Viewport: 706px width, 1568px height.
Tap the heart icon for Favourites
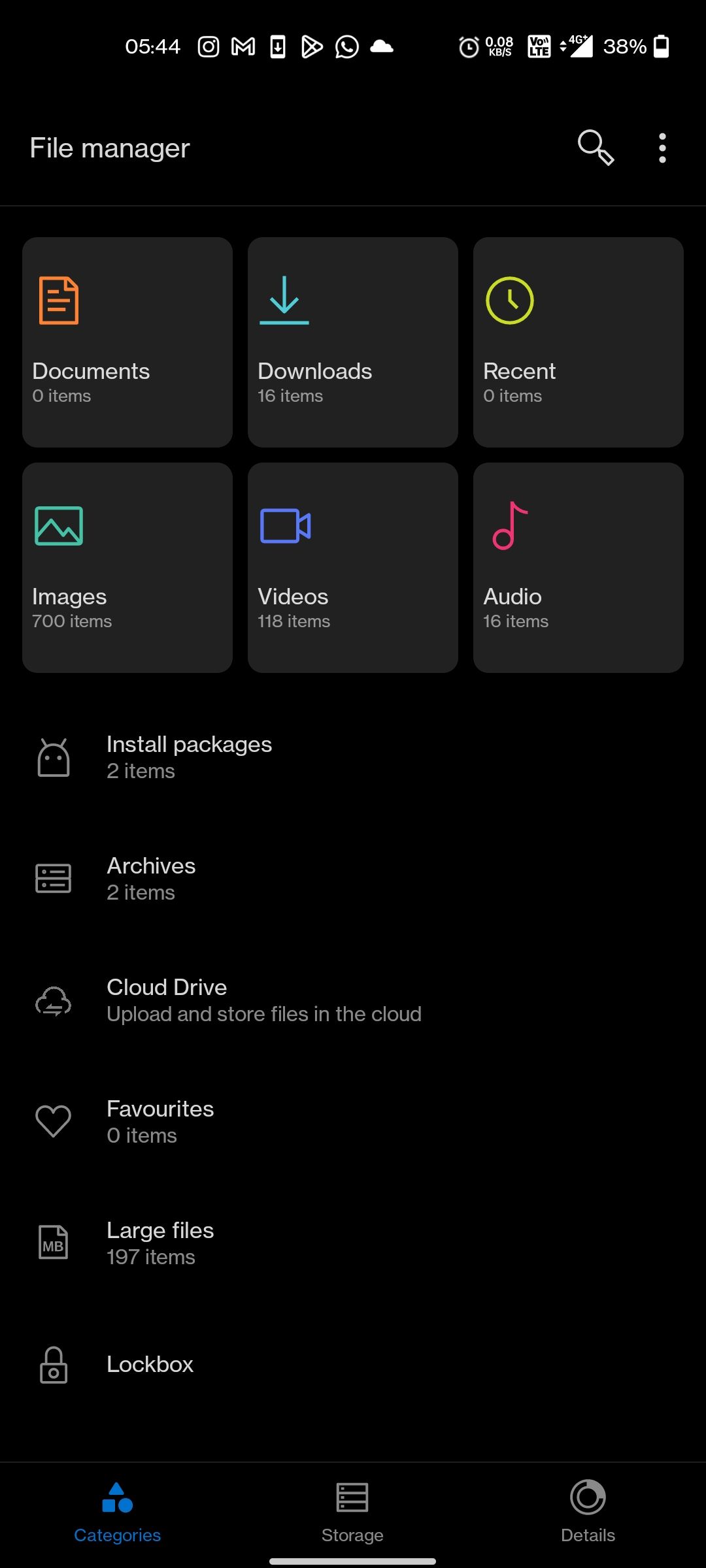click(x=54, y=1121)
